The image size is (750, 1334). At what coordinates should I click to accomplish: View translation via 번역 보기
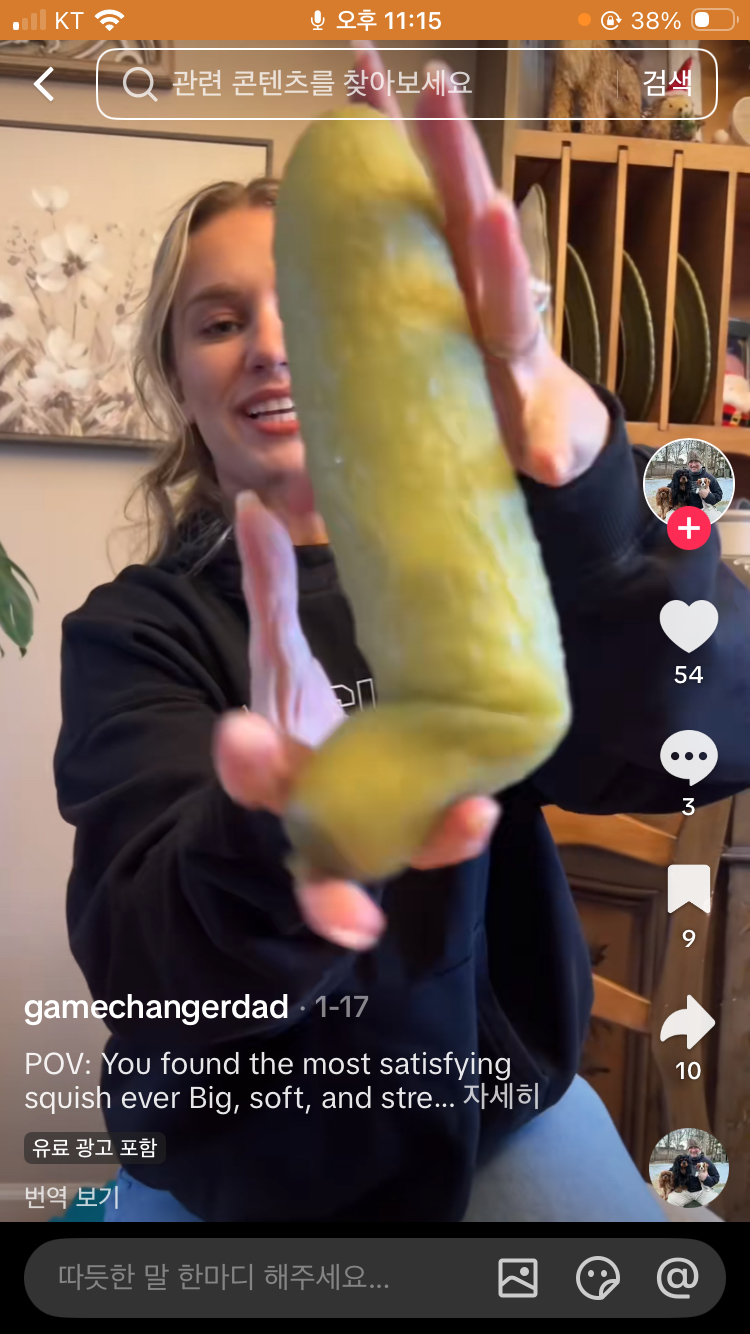(x=72, y=1196)
